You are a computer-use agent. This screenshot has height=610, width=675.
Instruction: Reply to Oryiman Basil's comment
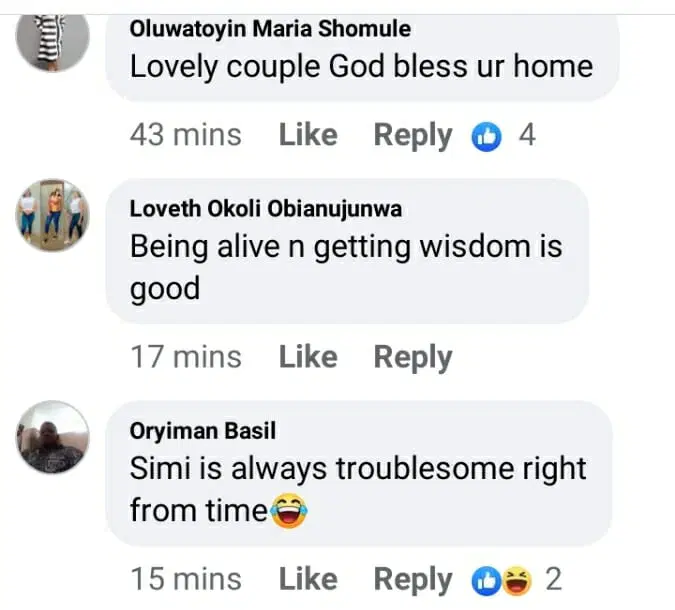(x=413, y=579)
